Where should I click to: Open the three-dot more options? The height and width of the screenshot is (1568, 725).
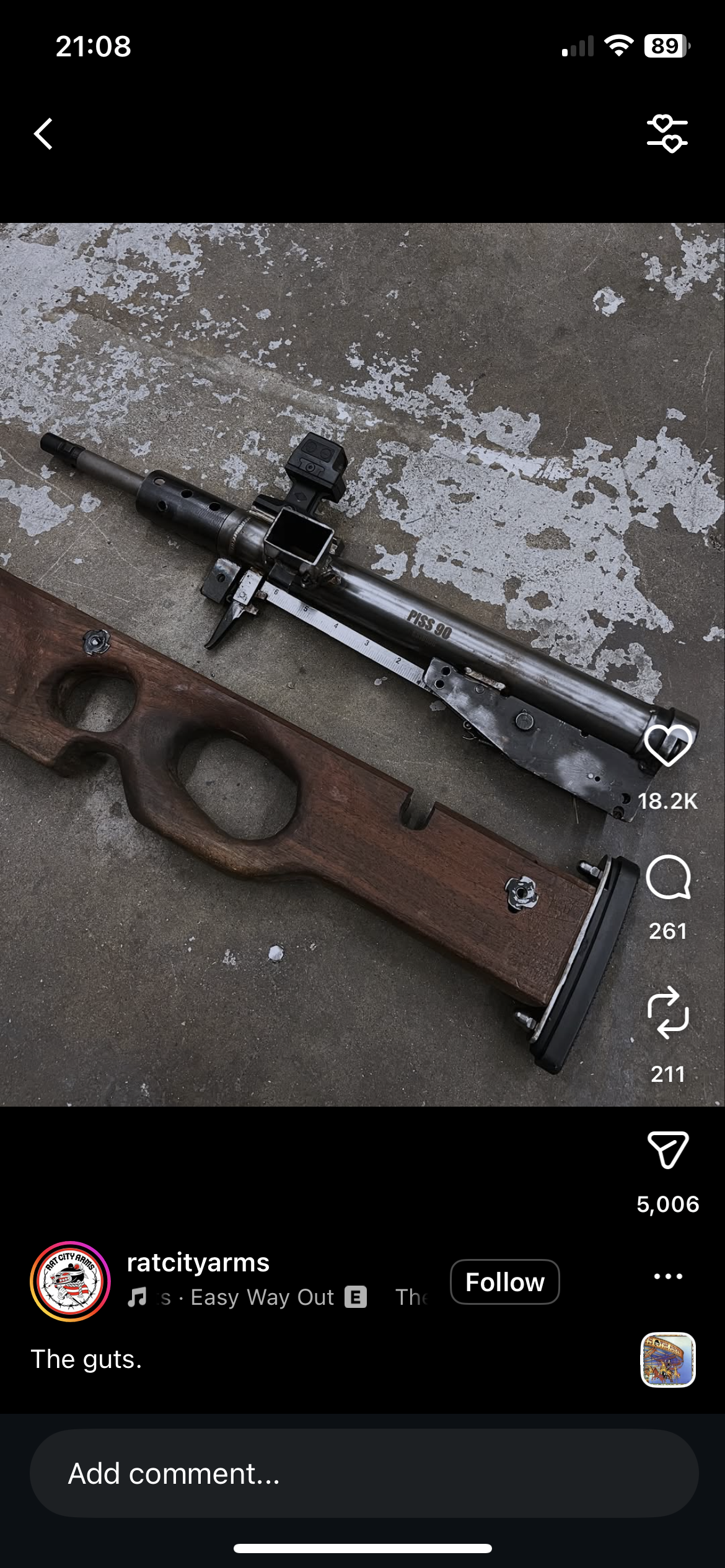point(667,1276)
